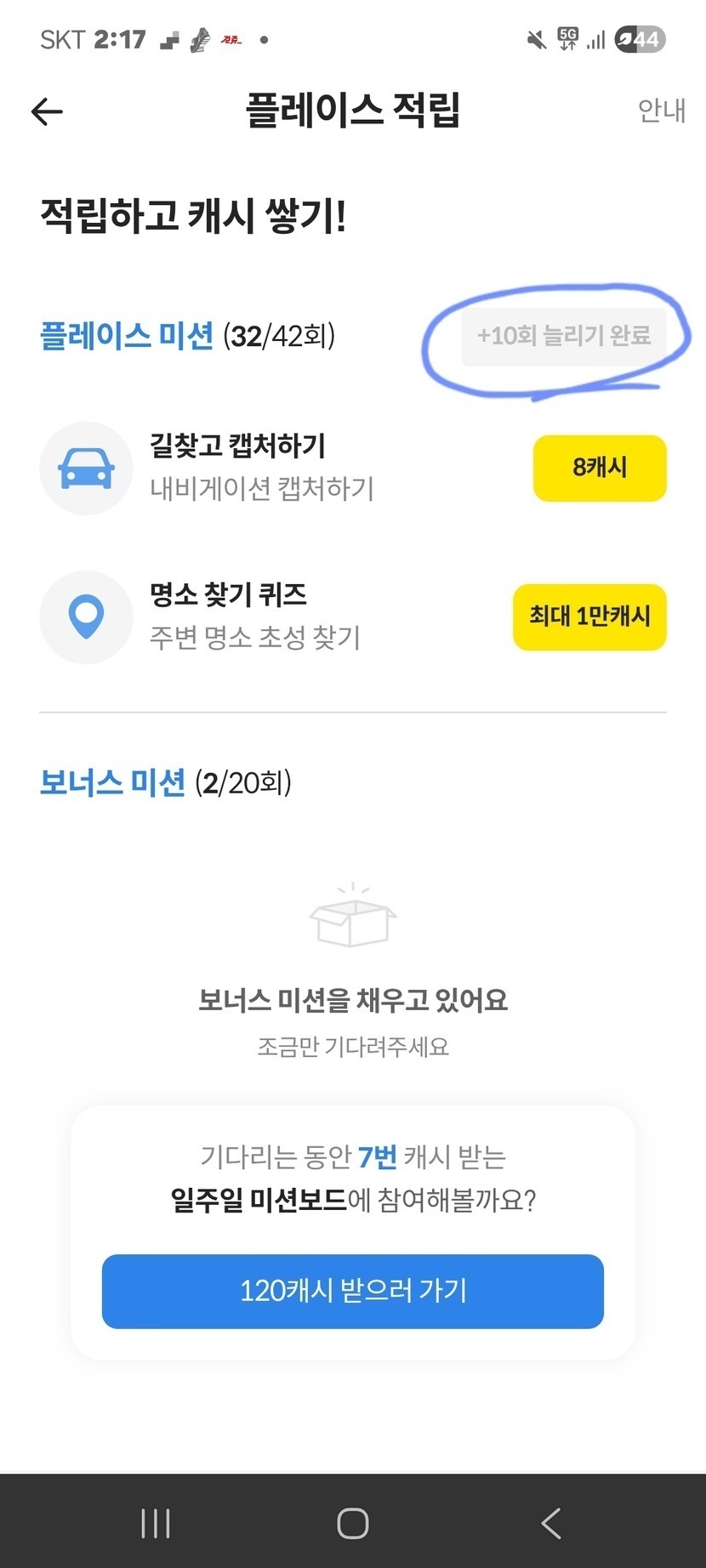This screenshot has width=706, height=1568.
Task: Open the 명소 찾기 퀴즈 mission row
Action: (353, 616)
